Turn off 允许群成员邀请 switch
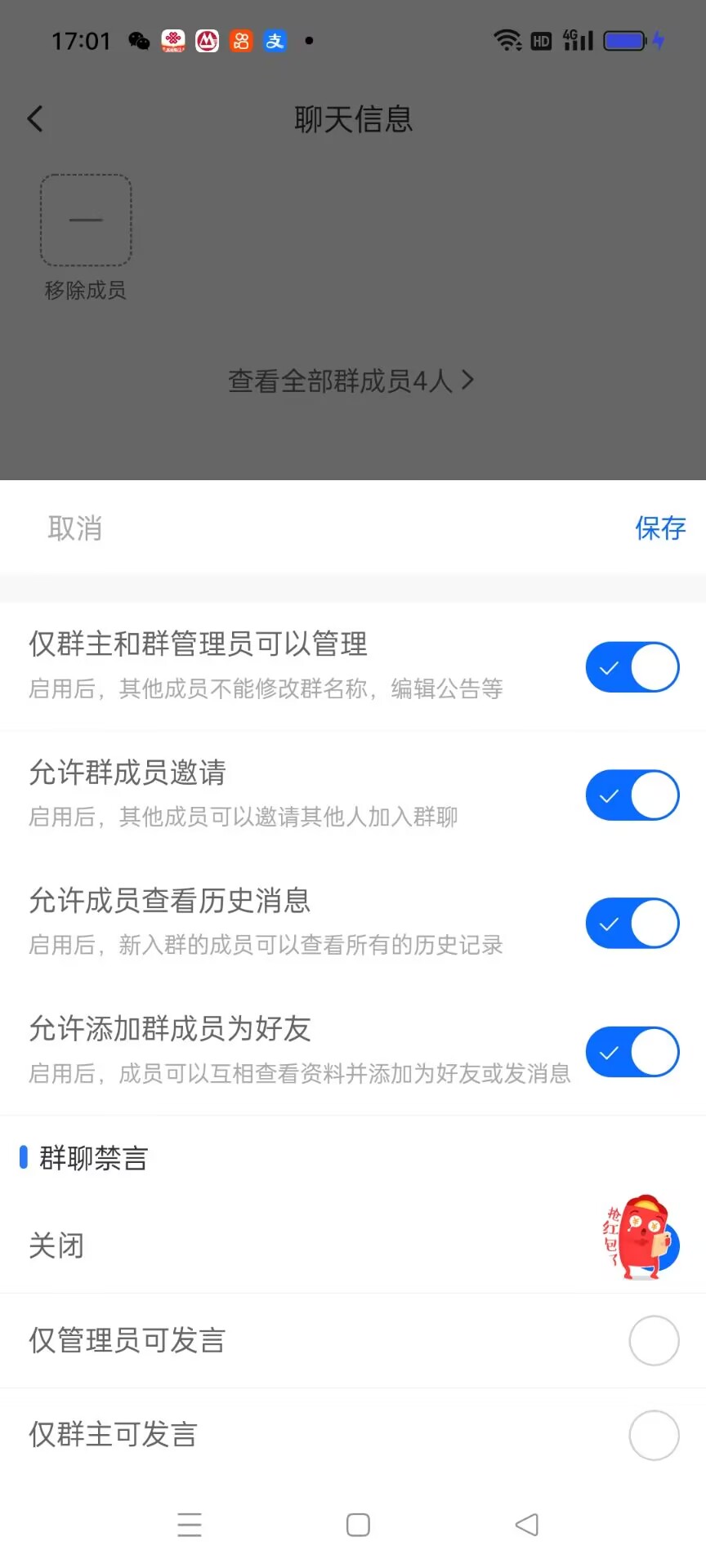The width and height of the screenshot is (706, 1568). [632, 795]
